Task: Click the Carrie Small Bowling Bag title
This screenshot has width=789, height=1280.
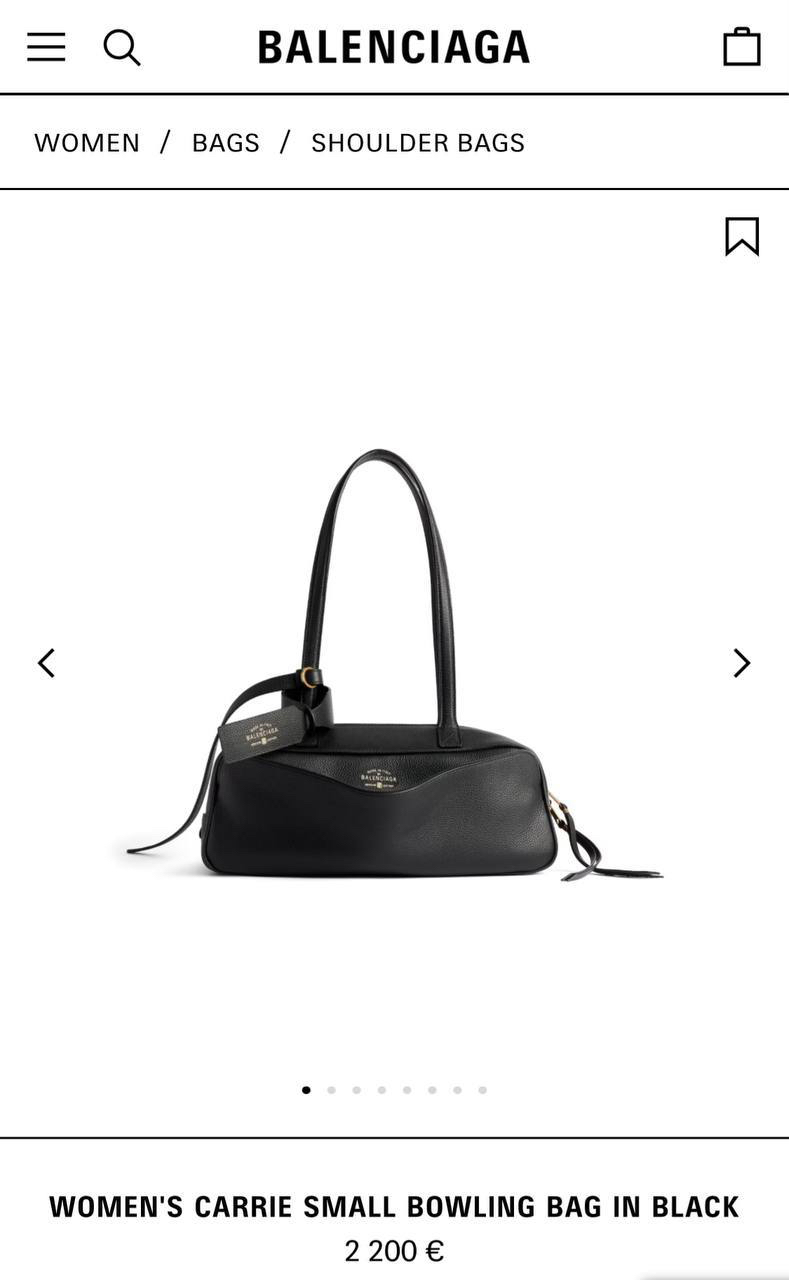Action: coord(394,1207)
